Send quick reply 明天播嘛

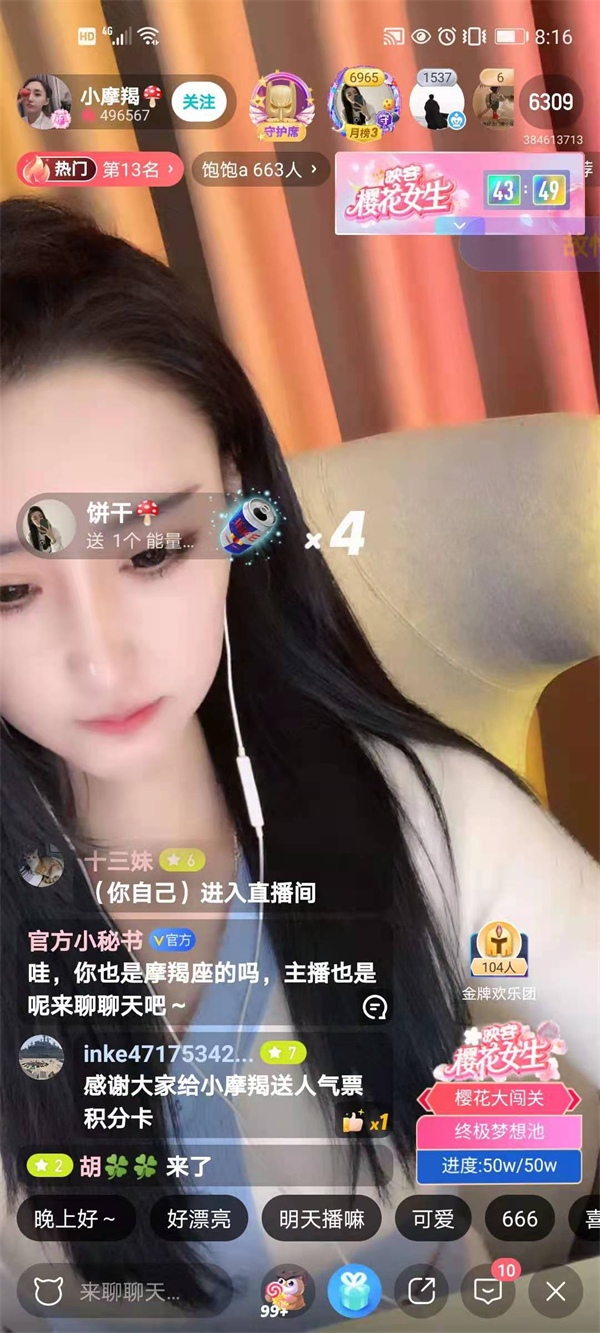pos(322,1219)
